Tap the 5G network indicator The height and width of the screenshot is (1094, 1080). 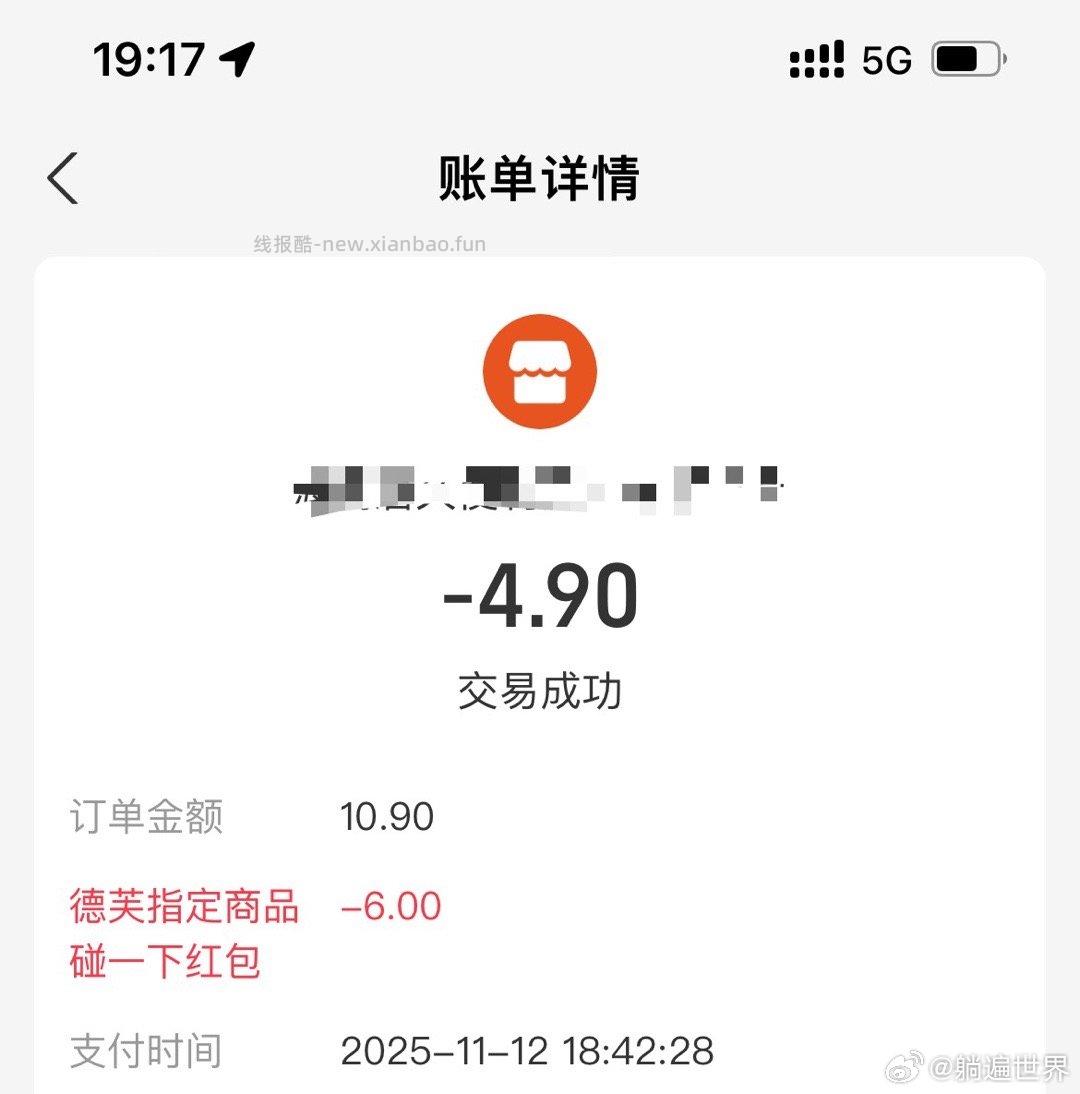point(884,60)
